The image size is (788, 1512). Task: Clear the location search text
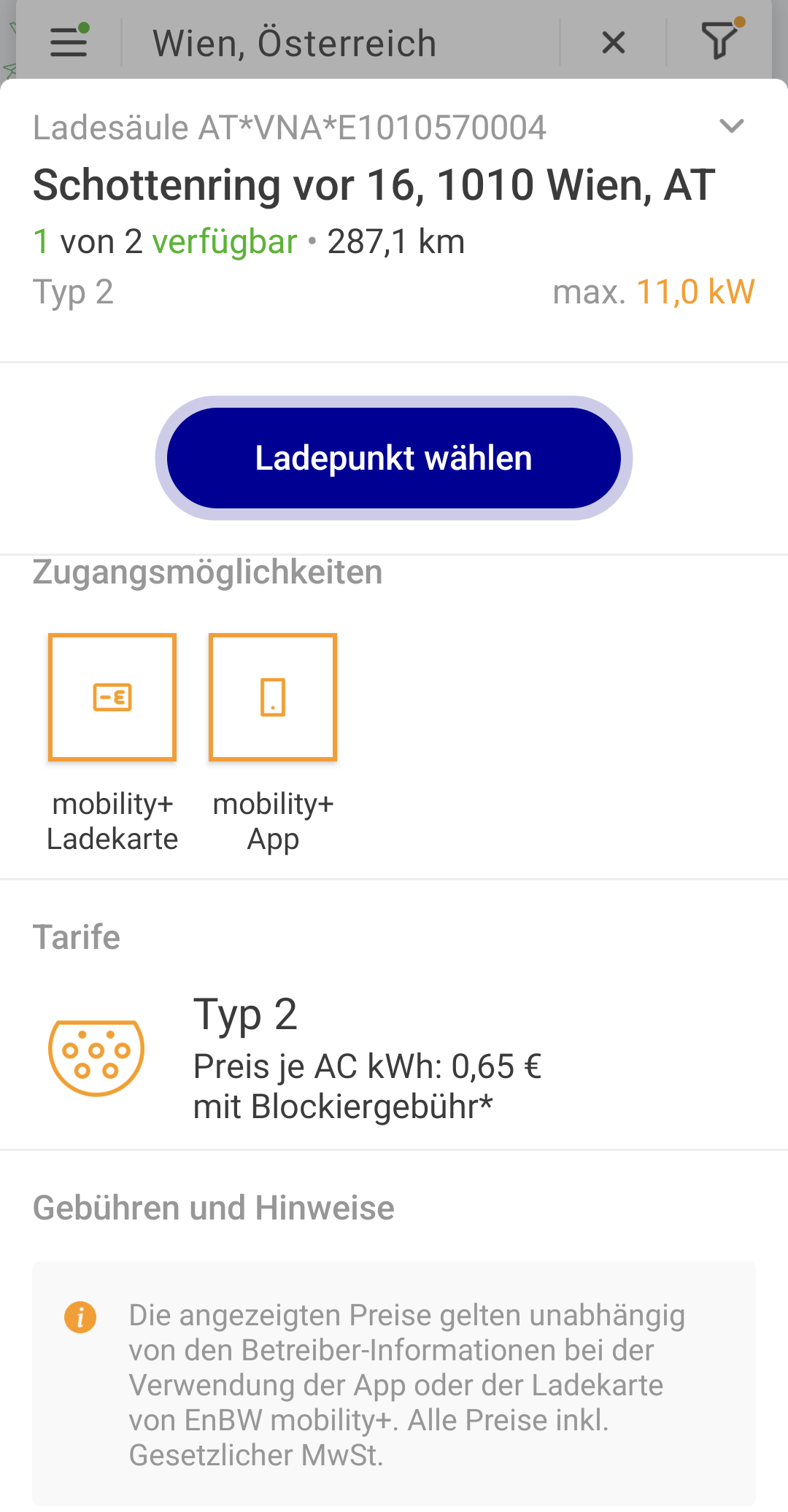(614, 43)
